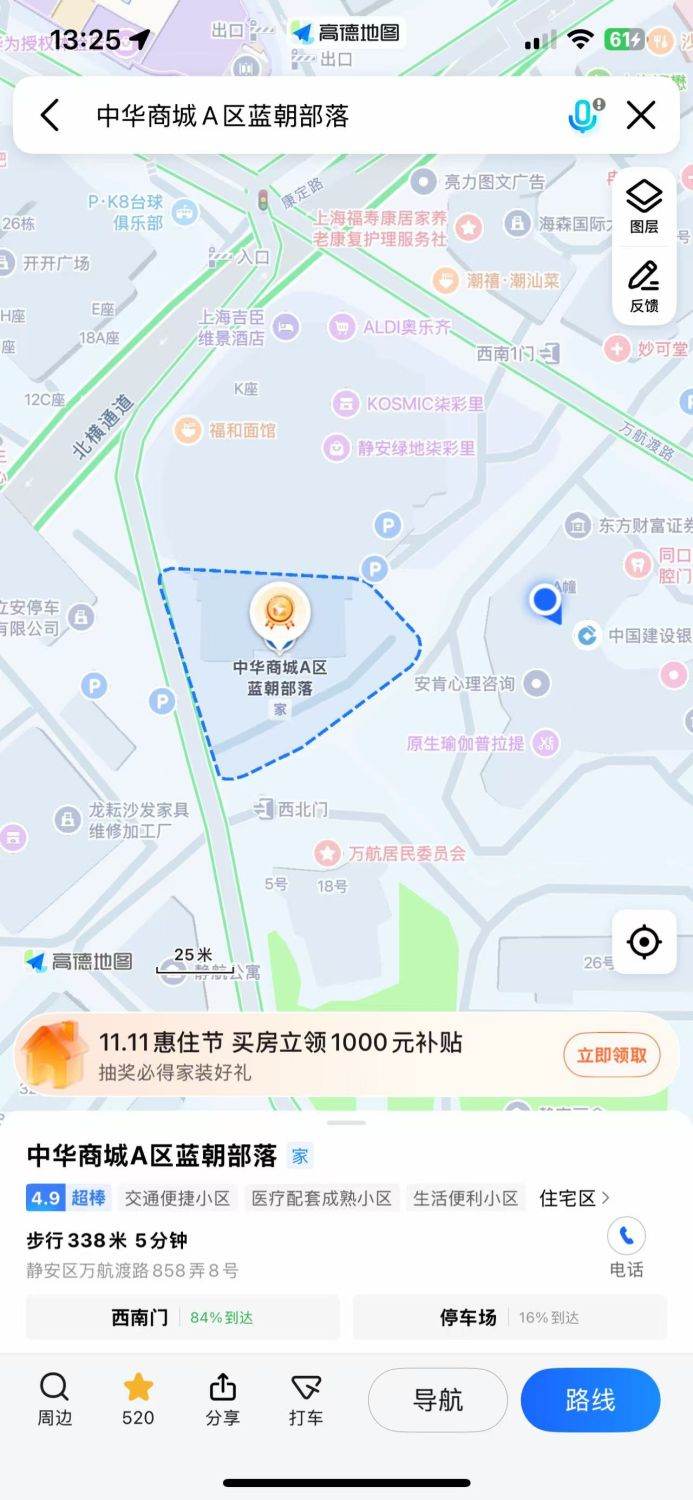Claim the subsidy with 立即领取

pyautogui.click(x=612, y=1055)
